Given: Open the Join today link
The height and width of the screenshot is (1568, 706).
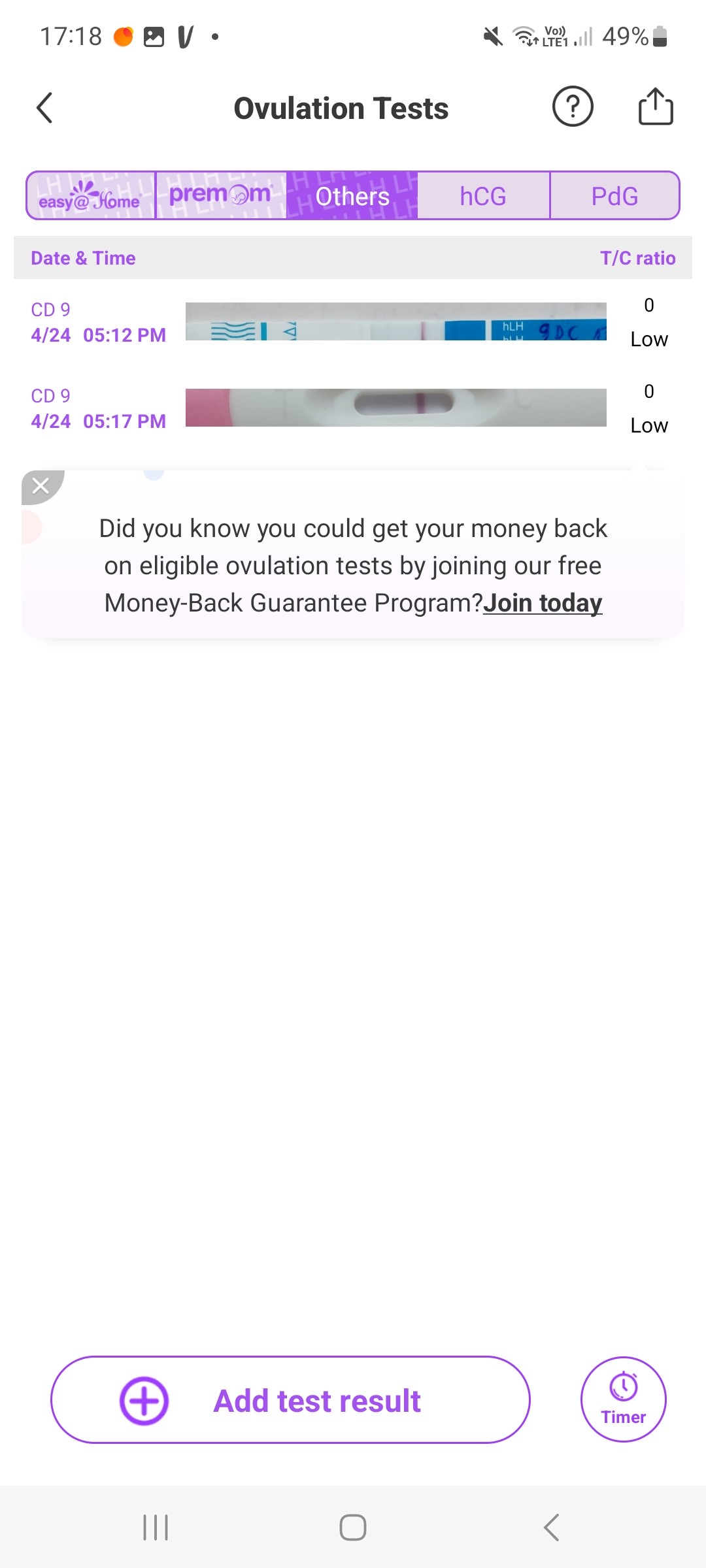Looking at the screenshot, I should tap(543, 602).
